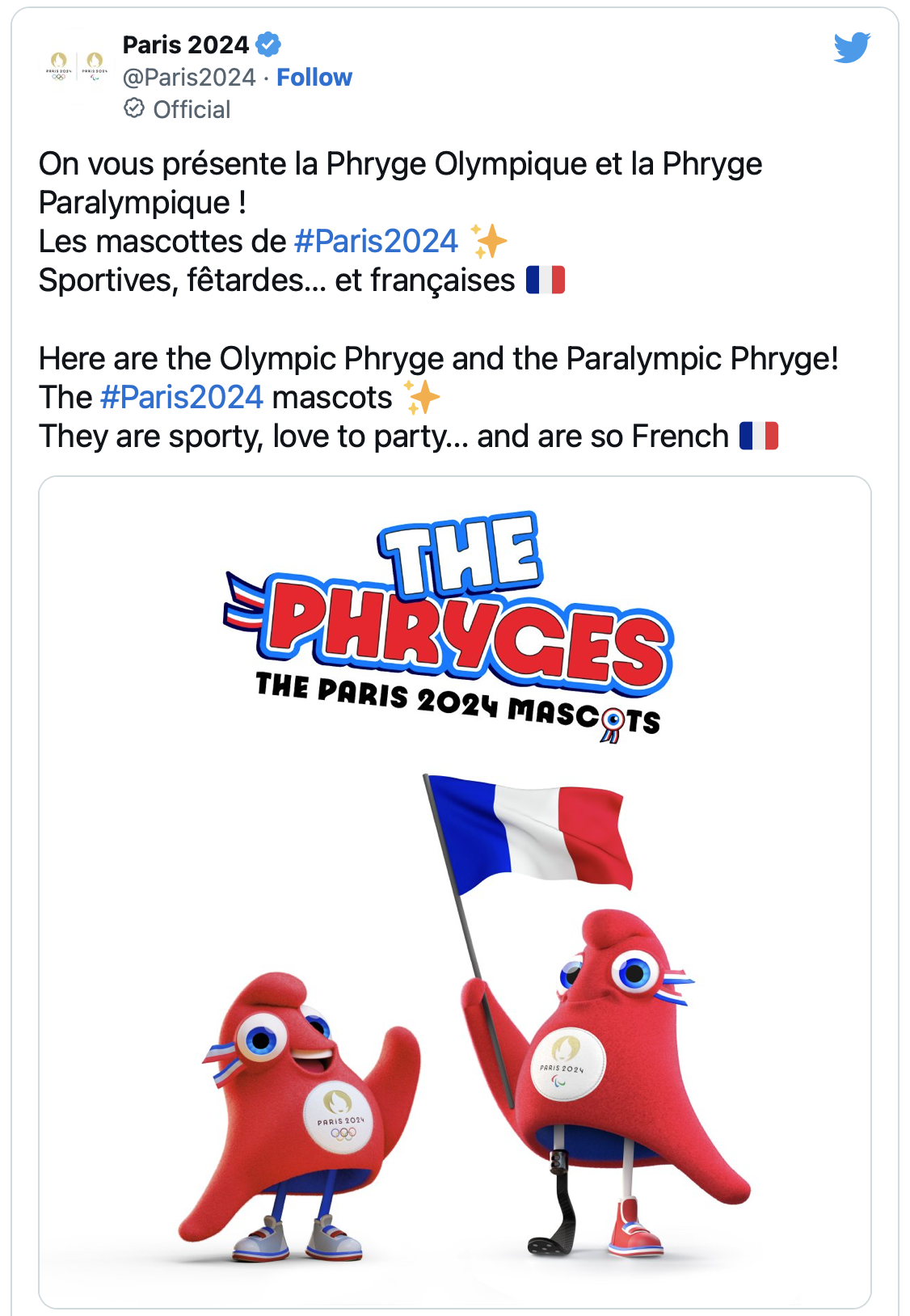Open the @Paris2024 handle
Viewport: 910px width, 1316px height.
189,78
